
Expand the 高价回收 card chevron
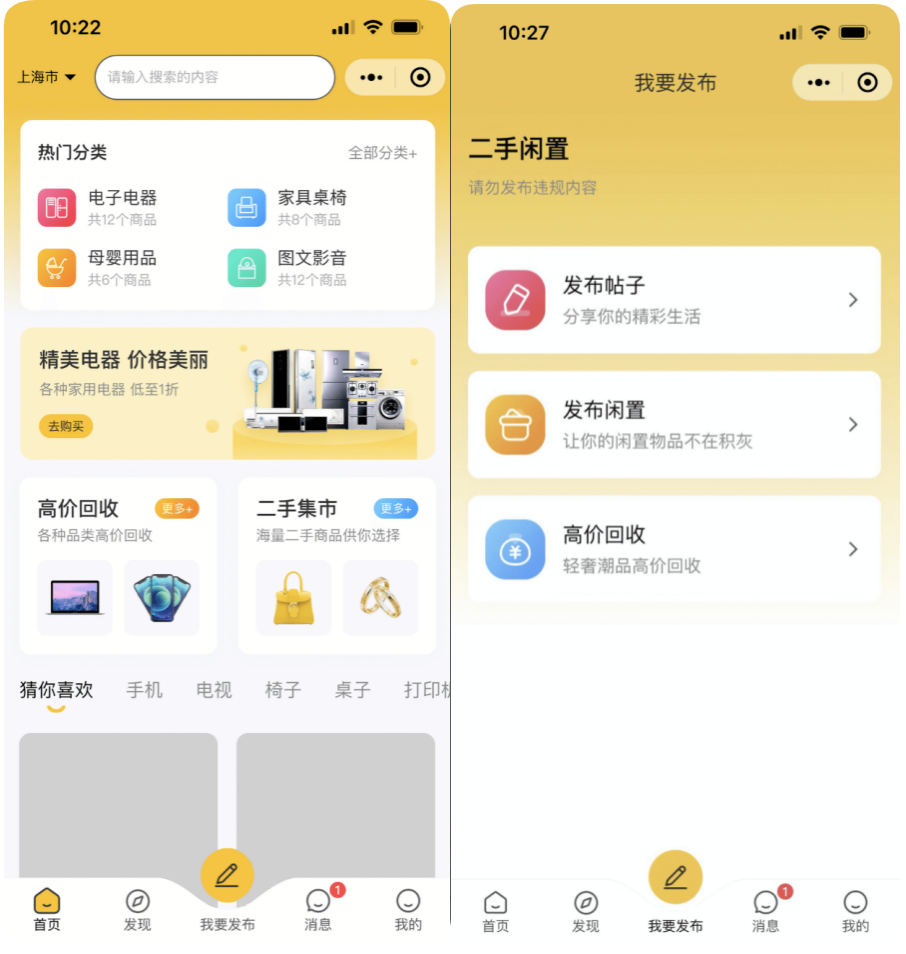[x=852, y=548]
